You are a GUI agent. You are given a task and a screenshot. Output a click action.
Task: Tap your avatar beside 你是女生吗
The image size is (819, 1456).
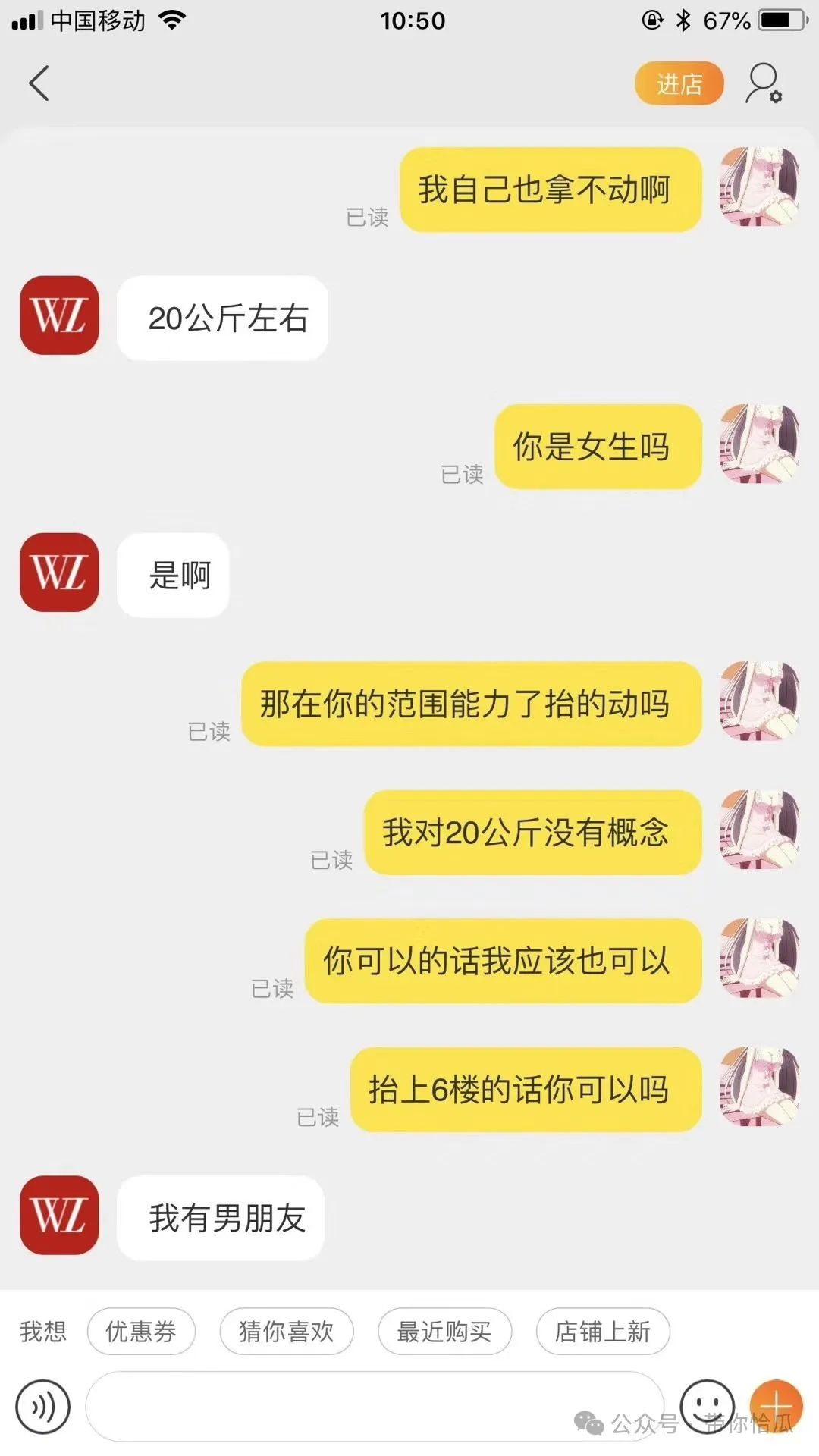coord(759,444)
